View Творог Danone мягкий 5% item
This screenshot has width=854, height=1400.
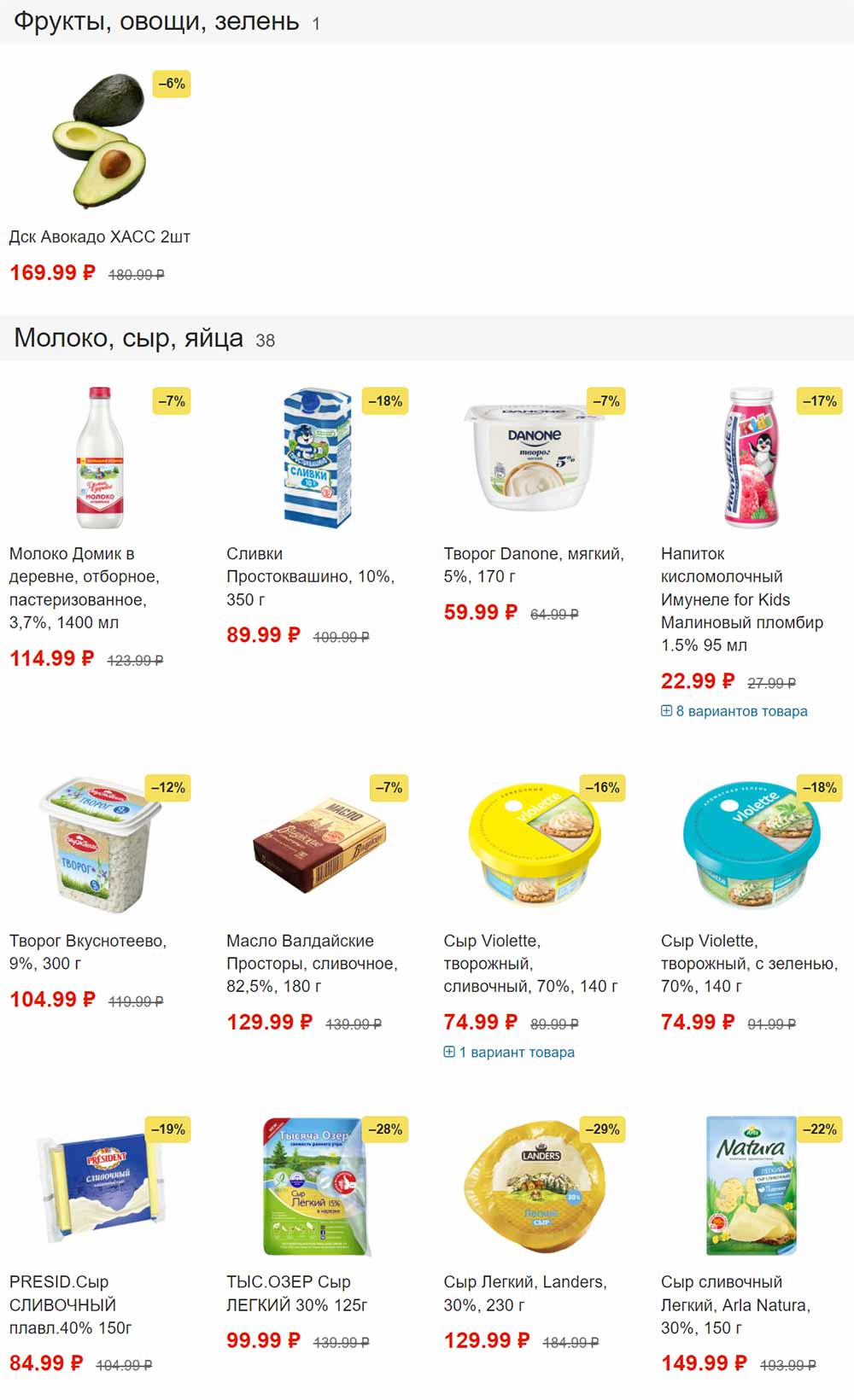coord(534,565)
